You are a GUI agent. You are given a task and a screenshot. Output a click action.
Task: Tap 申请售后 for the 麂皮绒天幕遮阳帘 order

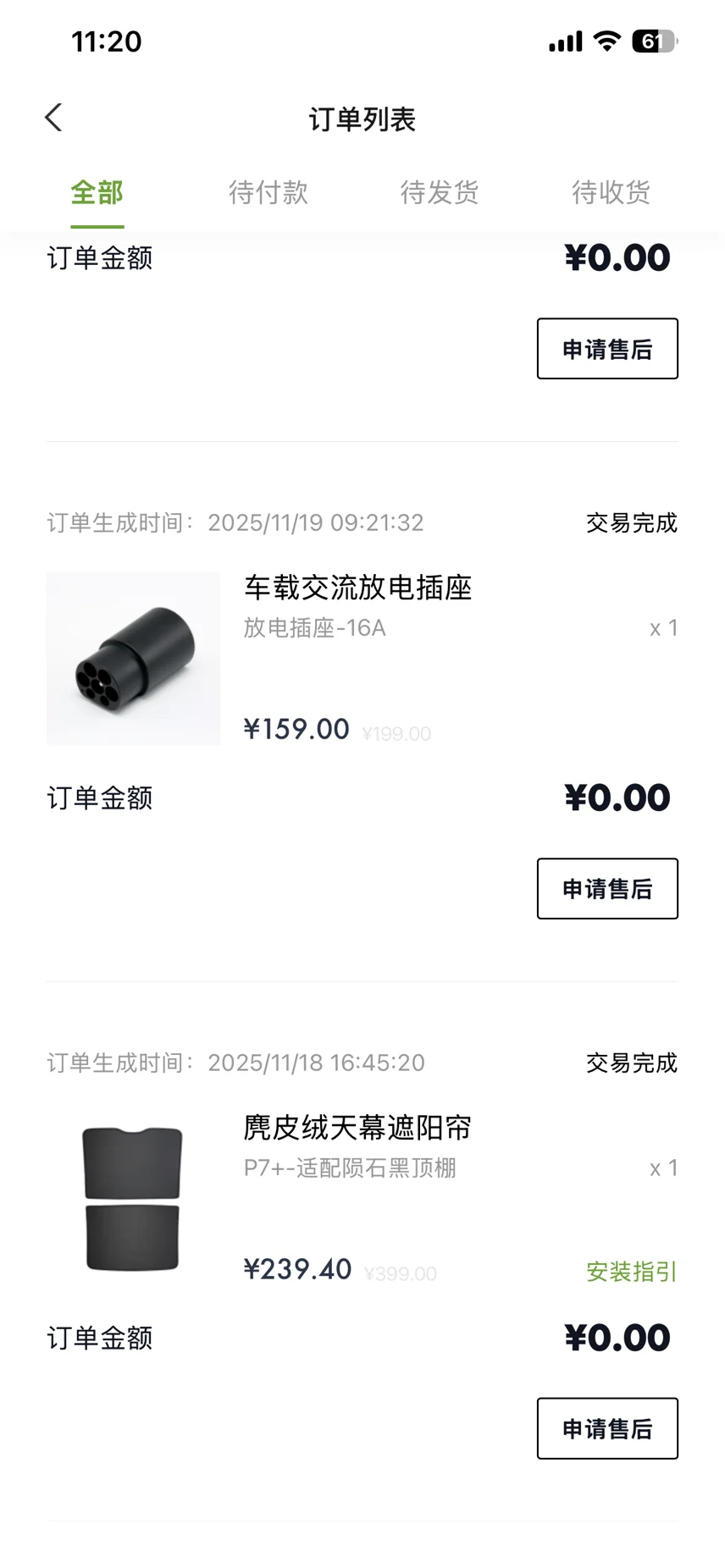tap(607, 1428)
